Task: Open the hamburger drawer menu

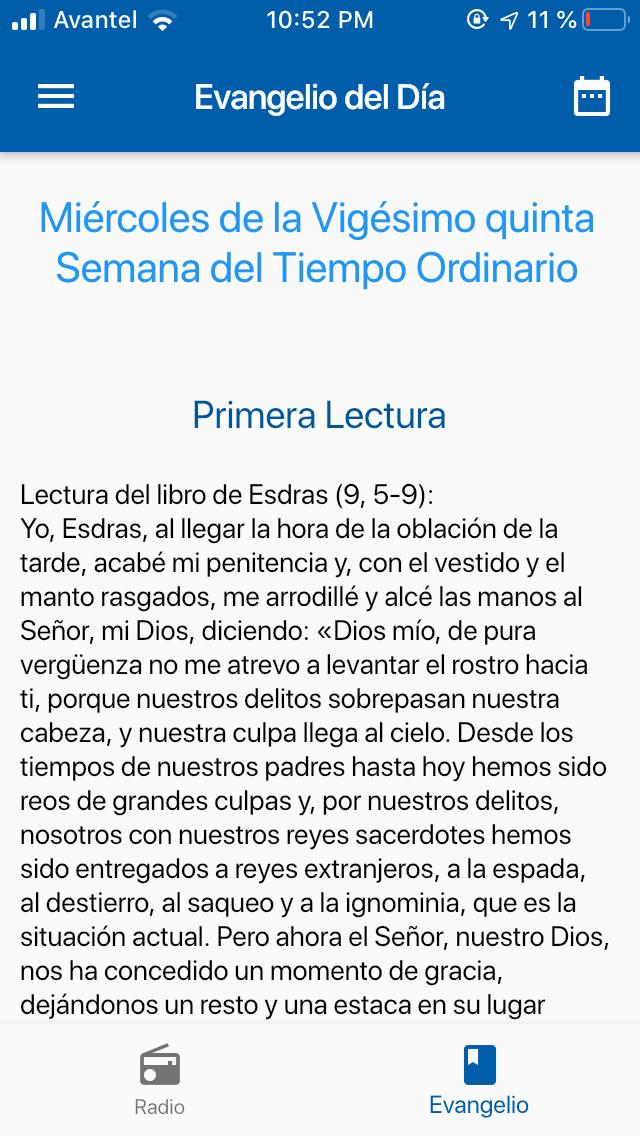Action: [x=56, y=96]
